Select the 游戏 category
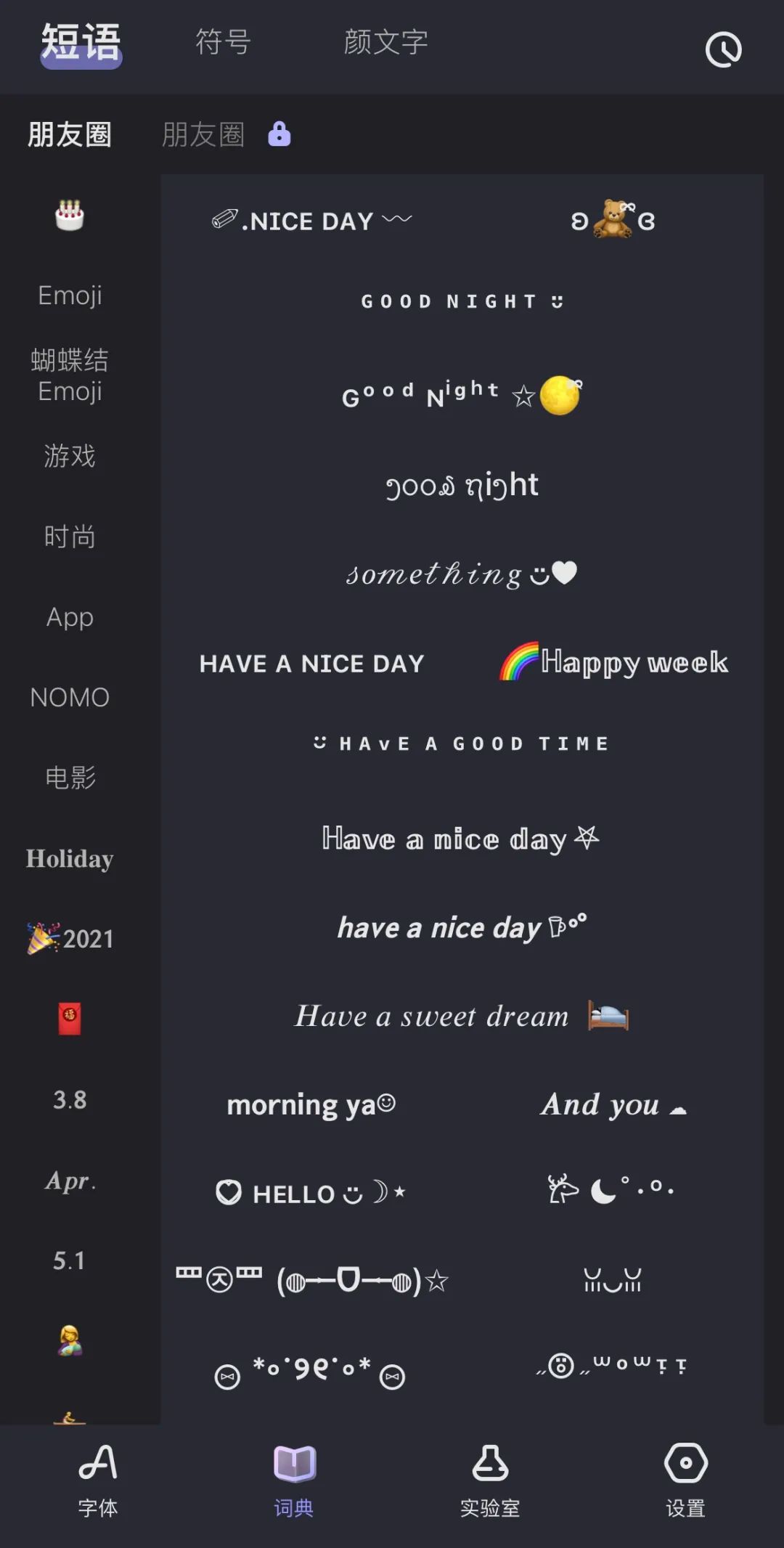 pyautogui.click(x=70, y=456)
